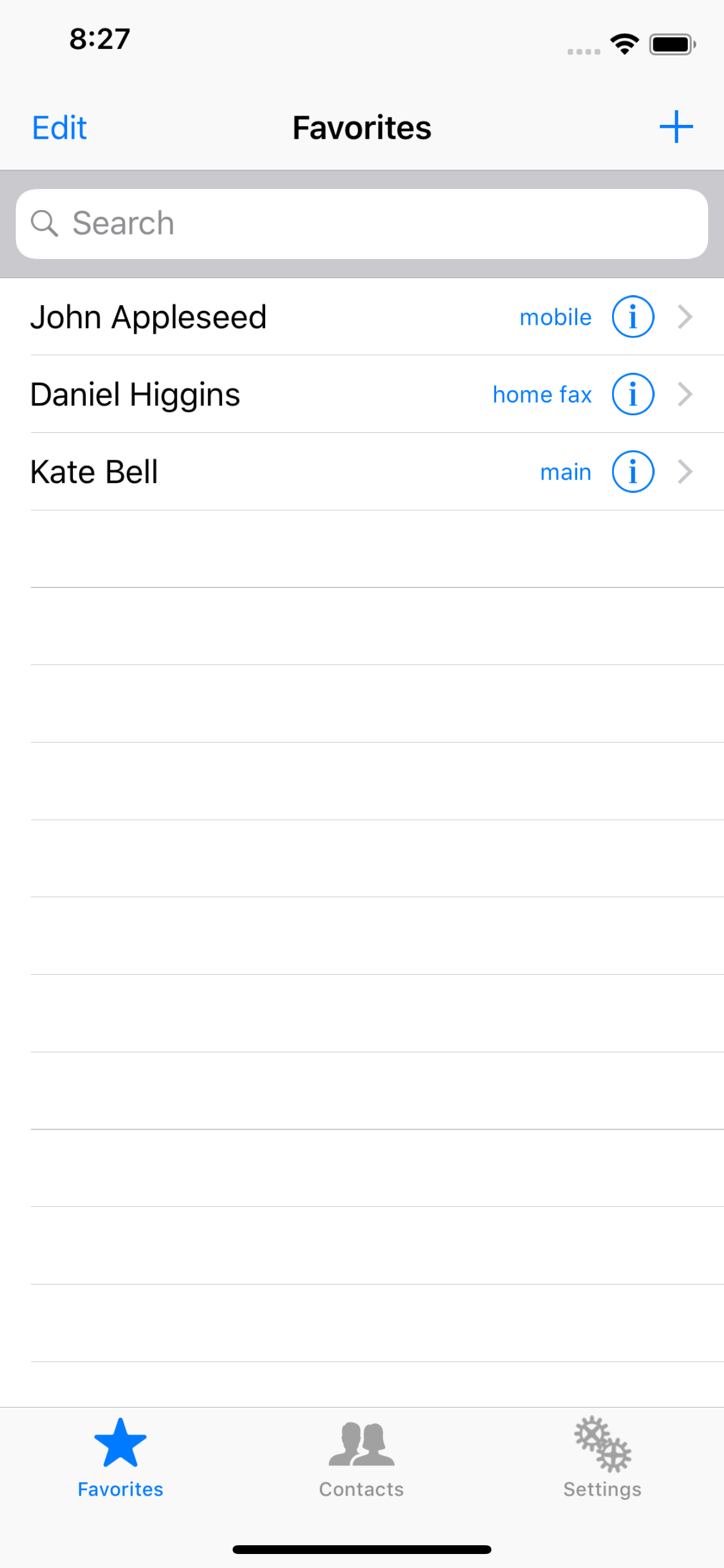Add a new favorite with the plus icon

click(676, 127)
